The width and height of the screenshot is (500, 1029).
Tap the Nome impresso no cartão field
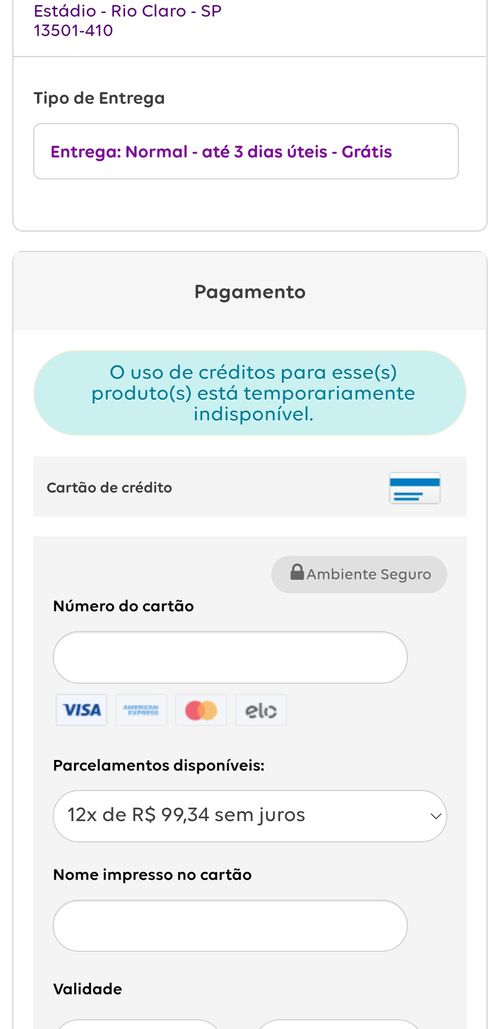point(230,926)
